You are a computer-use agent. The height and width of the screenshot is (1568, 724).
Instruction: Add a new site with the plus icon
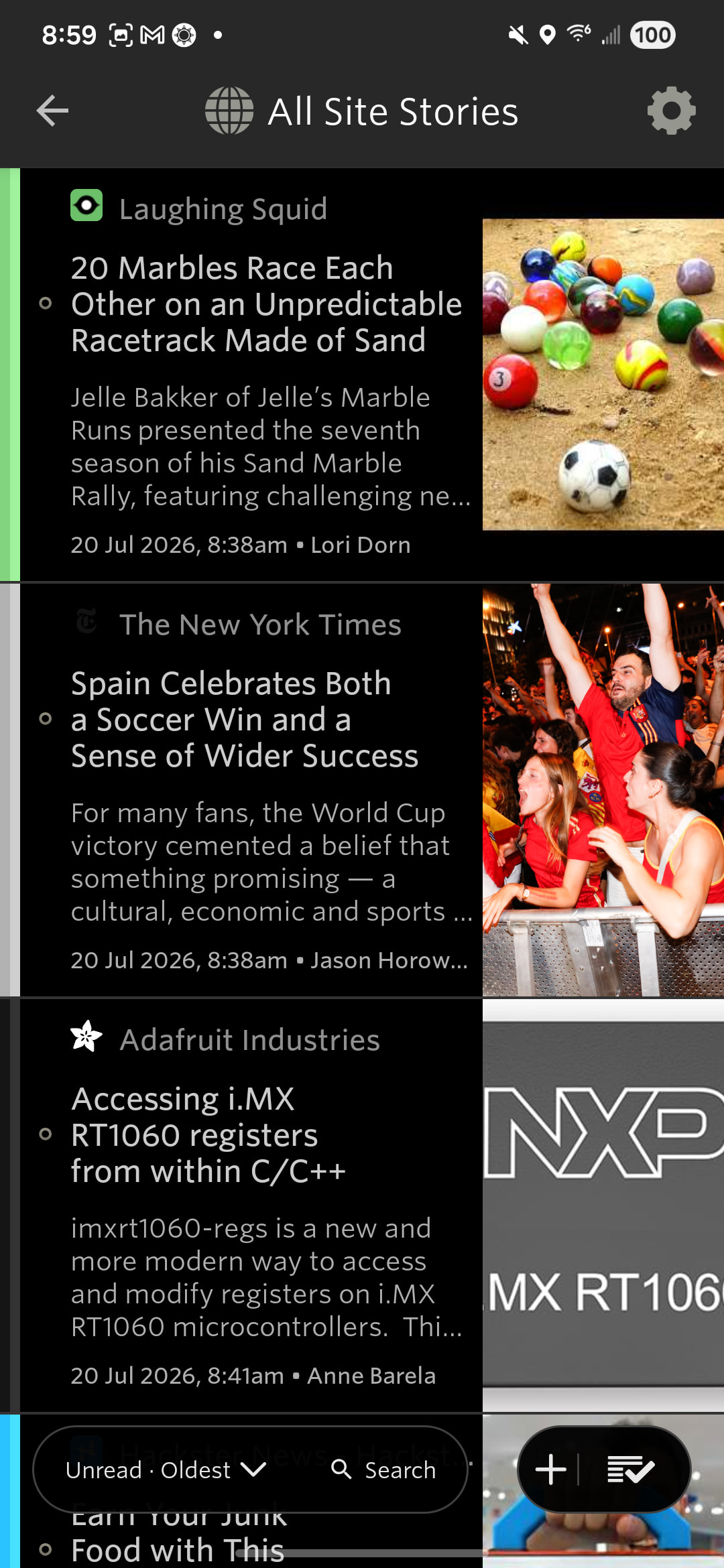pos(551,1469)
